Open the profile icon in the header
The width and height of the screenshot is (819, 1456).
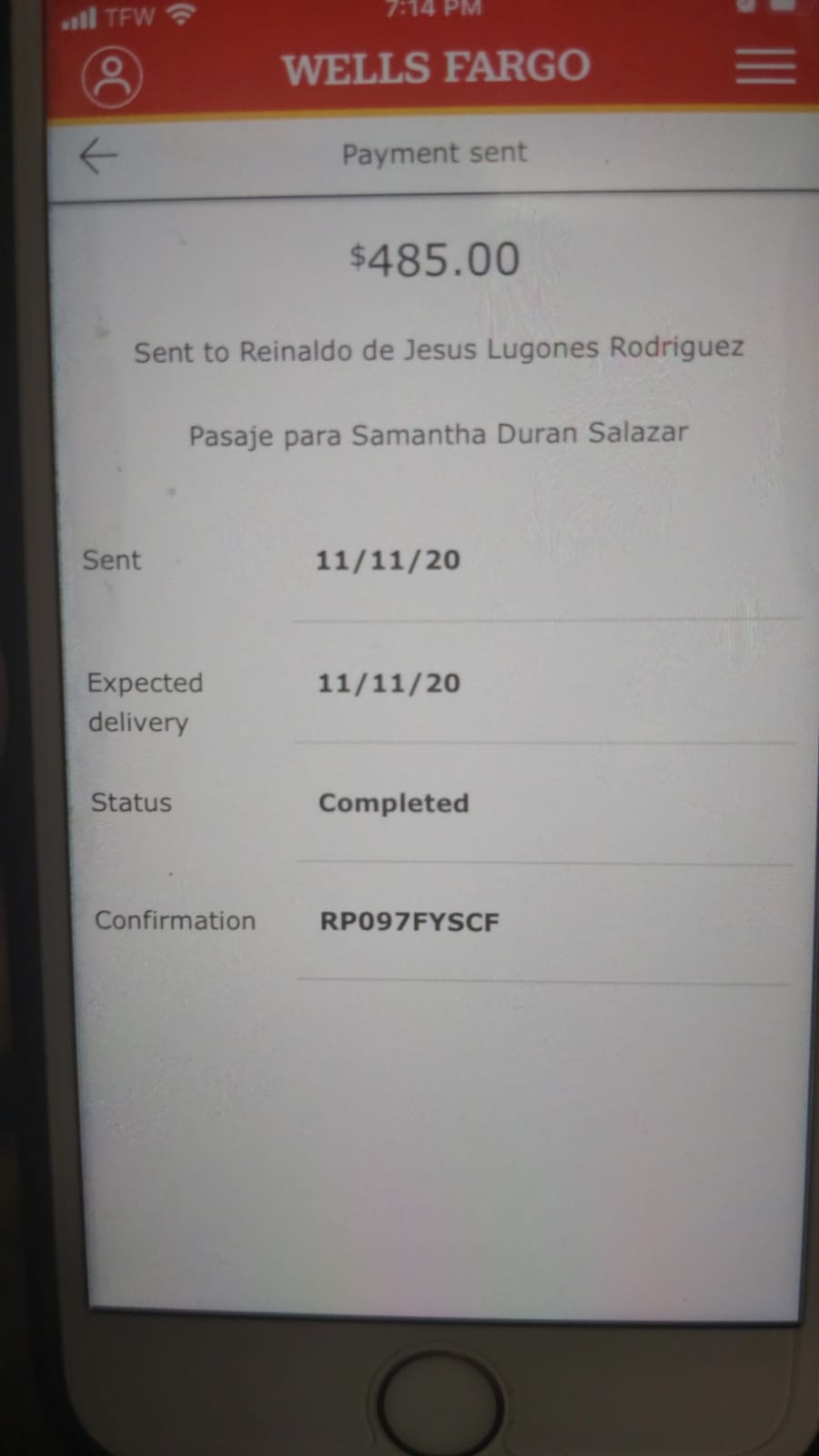112,76
